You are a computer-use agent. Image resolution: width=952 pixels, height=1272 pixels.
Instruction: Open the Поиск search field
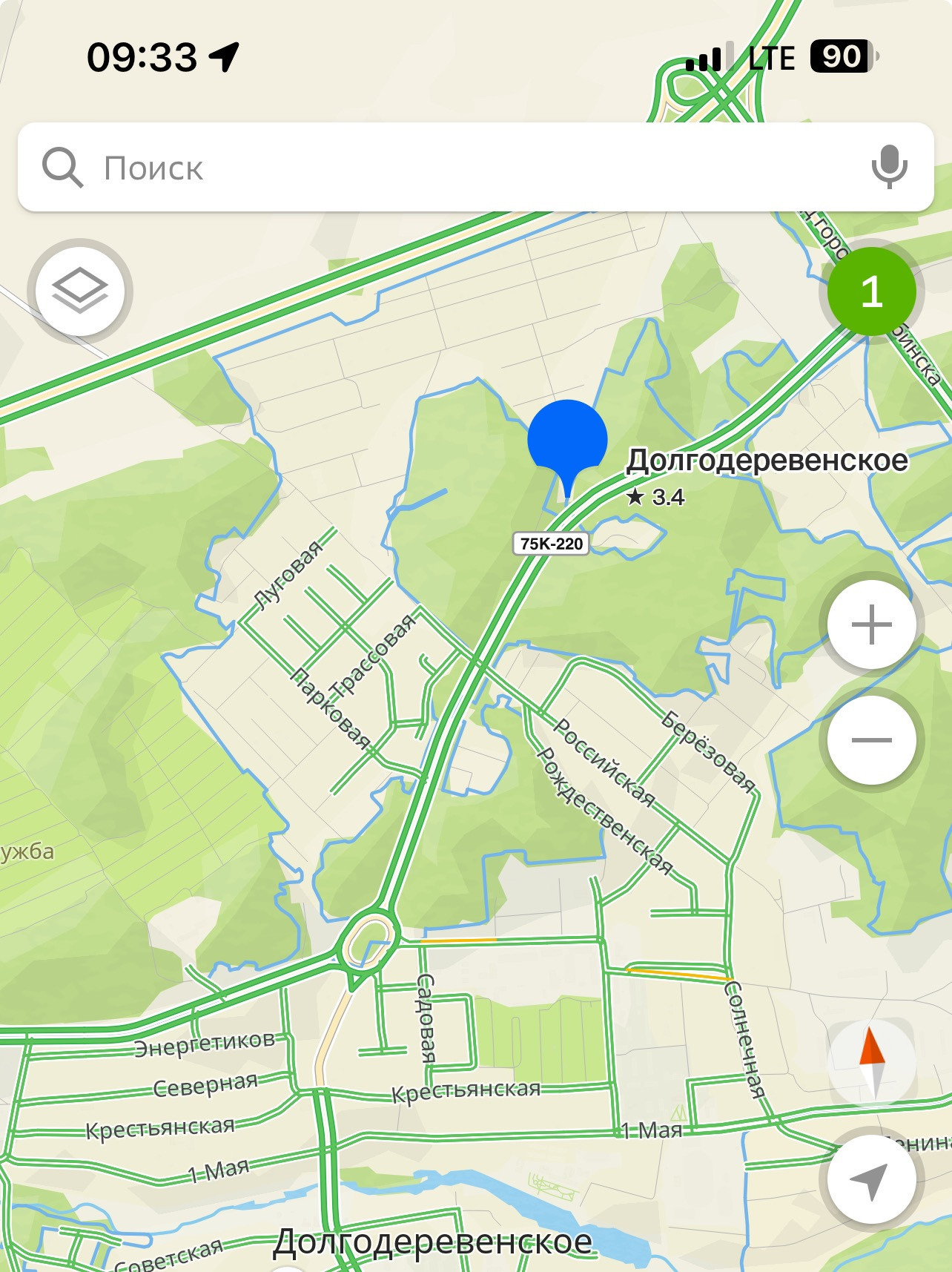tap(445, 168)
